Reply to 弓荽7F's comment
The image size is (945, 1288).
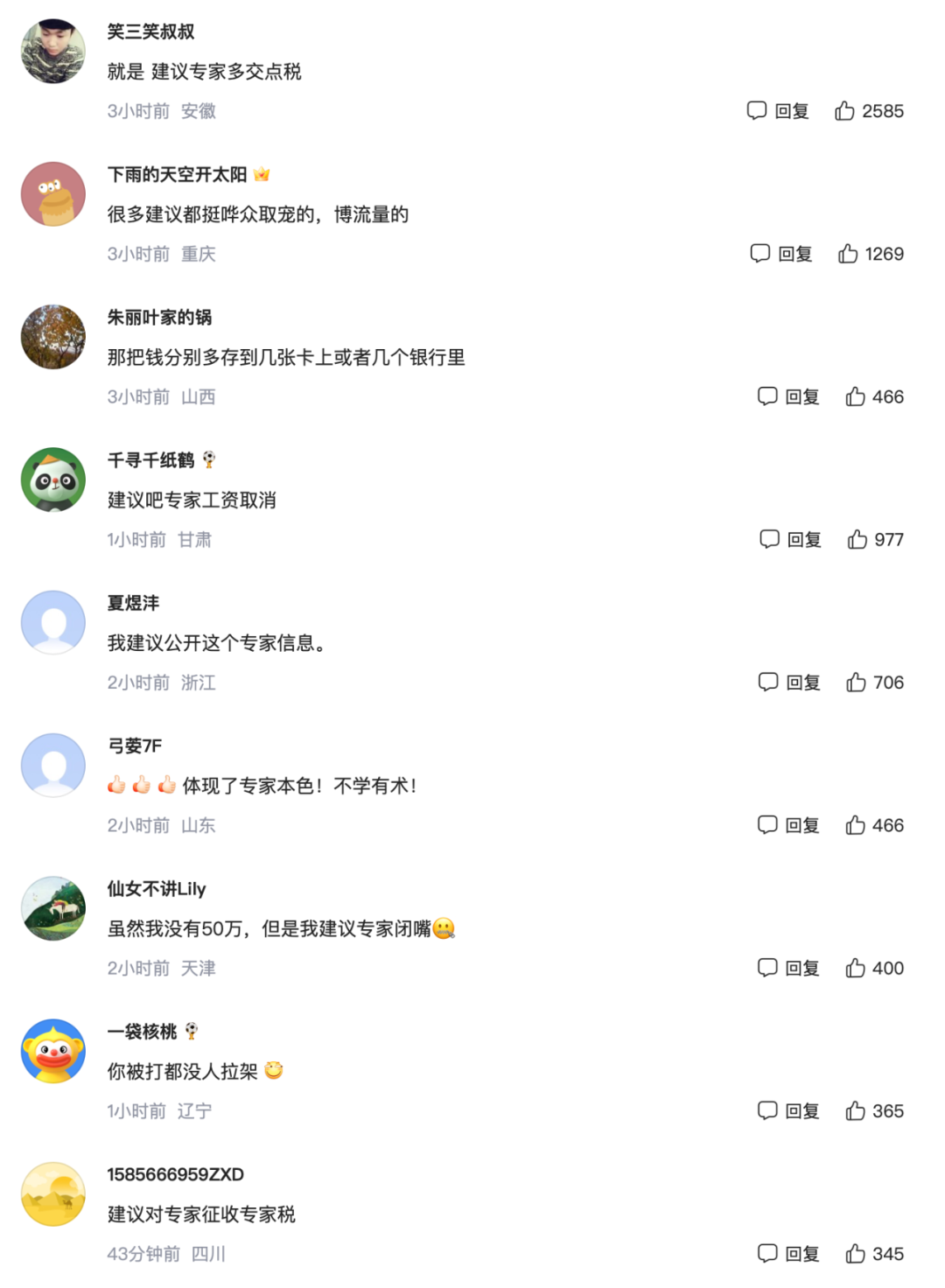point(788,825)
